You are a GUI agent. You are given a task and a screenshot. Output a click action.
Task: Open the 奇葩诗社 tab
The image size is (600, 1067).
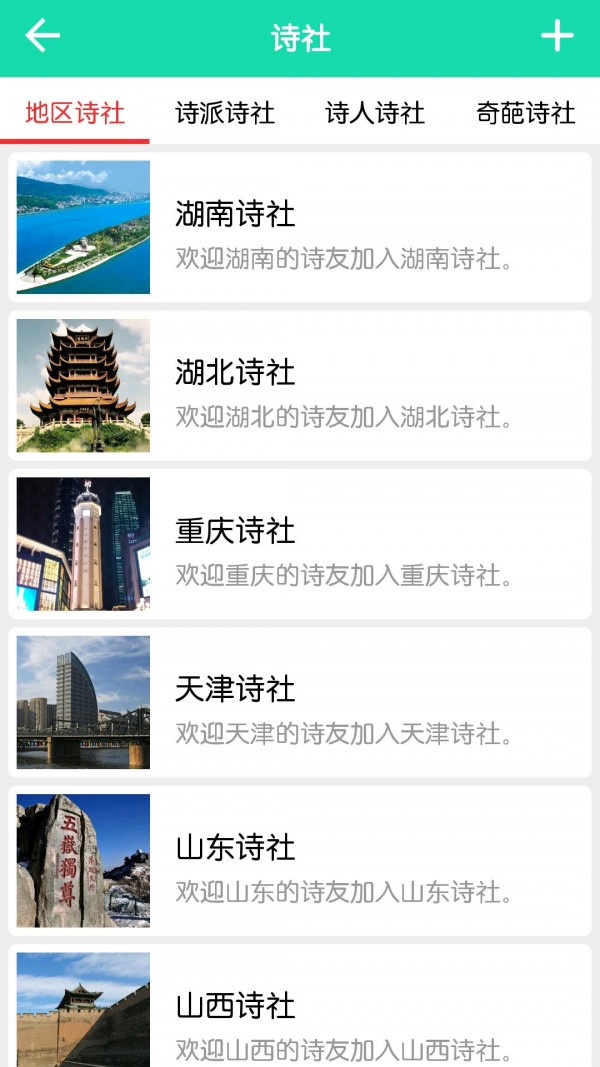tap(525, 112)
